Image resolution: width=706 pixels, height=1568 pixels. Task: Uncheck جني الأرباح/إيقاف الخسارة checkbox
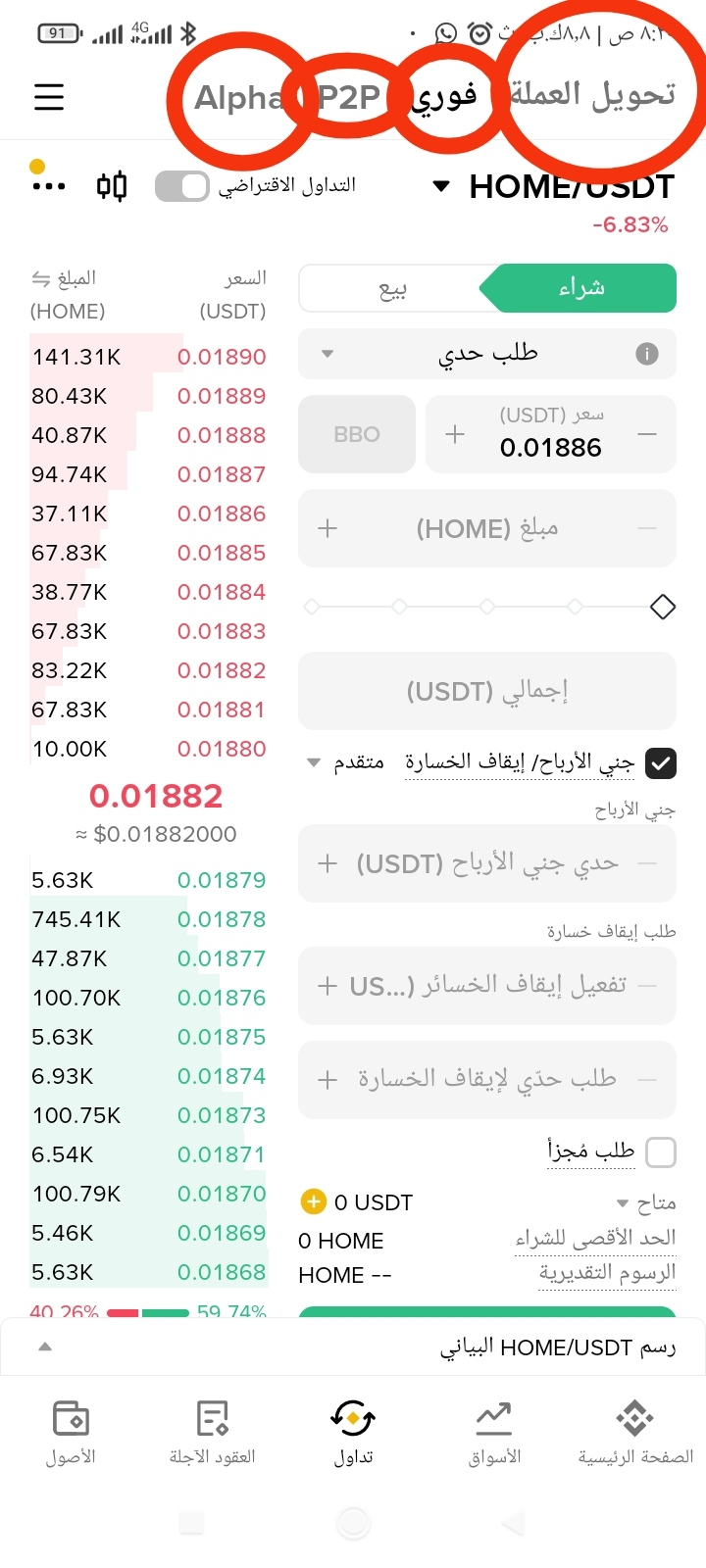(661, 762)
